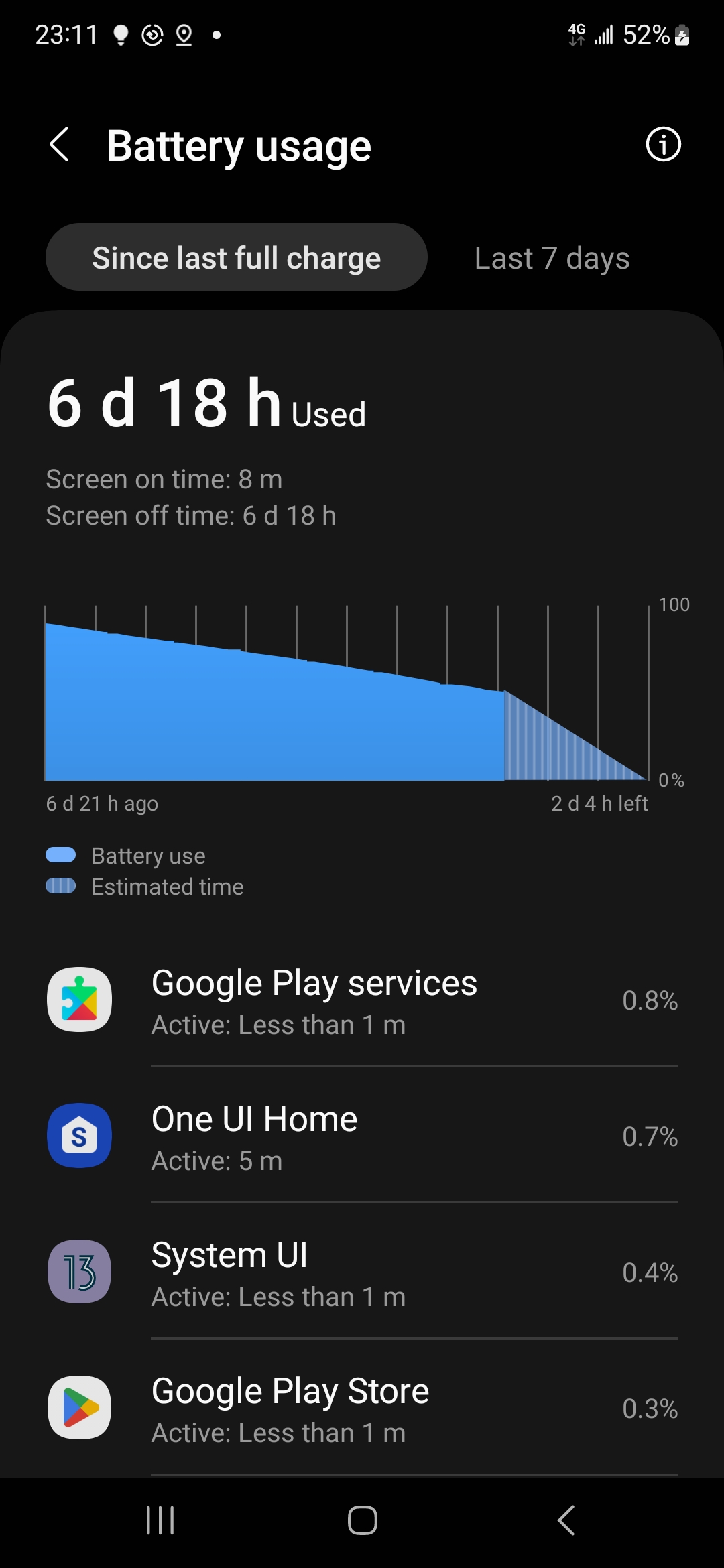The width and height of the screenshot is (724, 1568).
Task: Go back from Battery usage
Action: pyautogui.click(x=60, y=145)
